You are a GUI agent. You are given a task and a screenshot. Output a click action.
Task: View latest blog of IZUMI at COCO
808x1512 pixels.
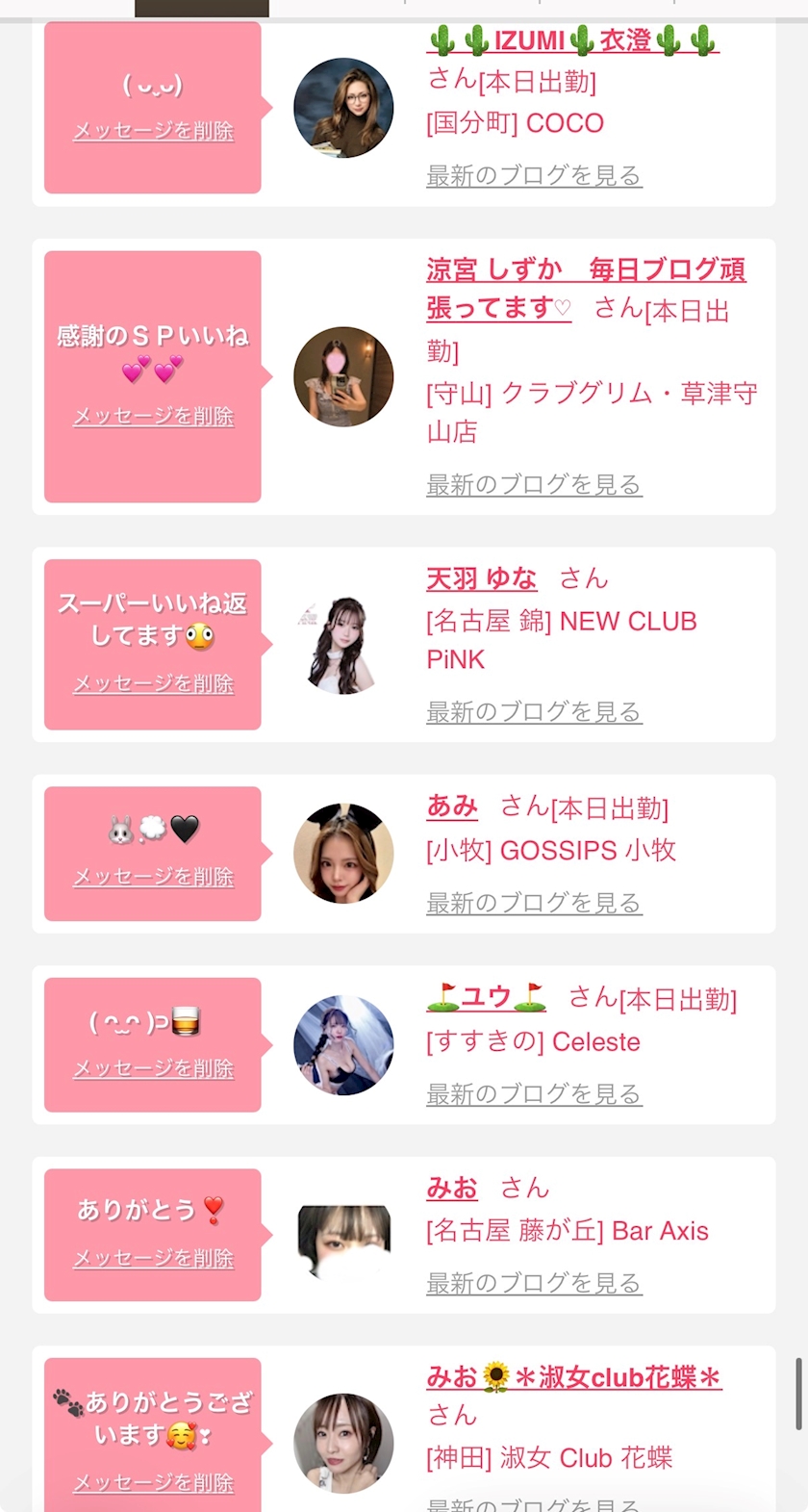click(534, 175)
